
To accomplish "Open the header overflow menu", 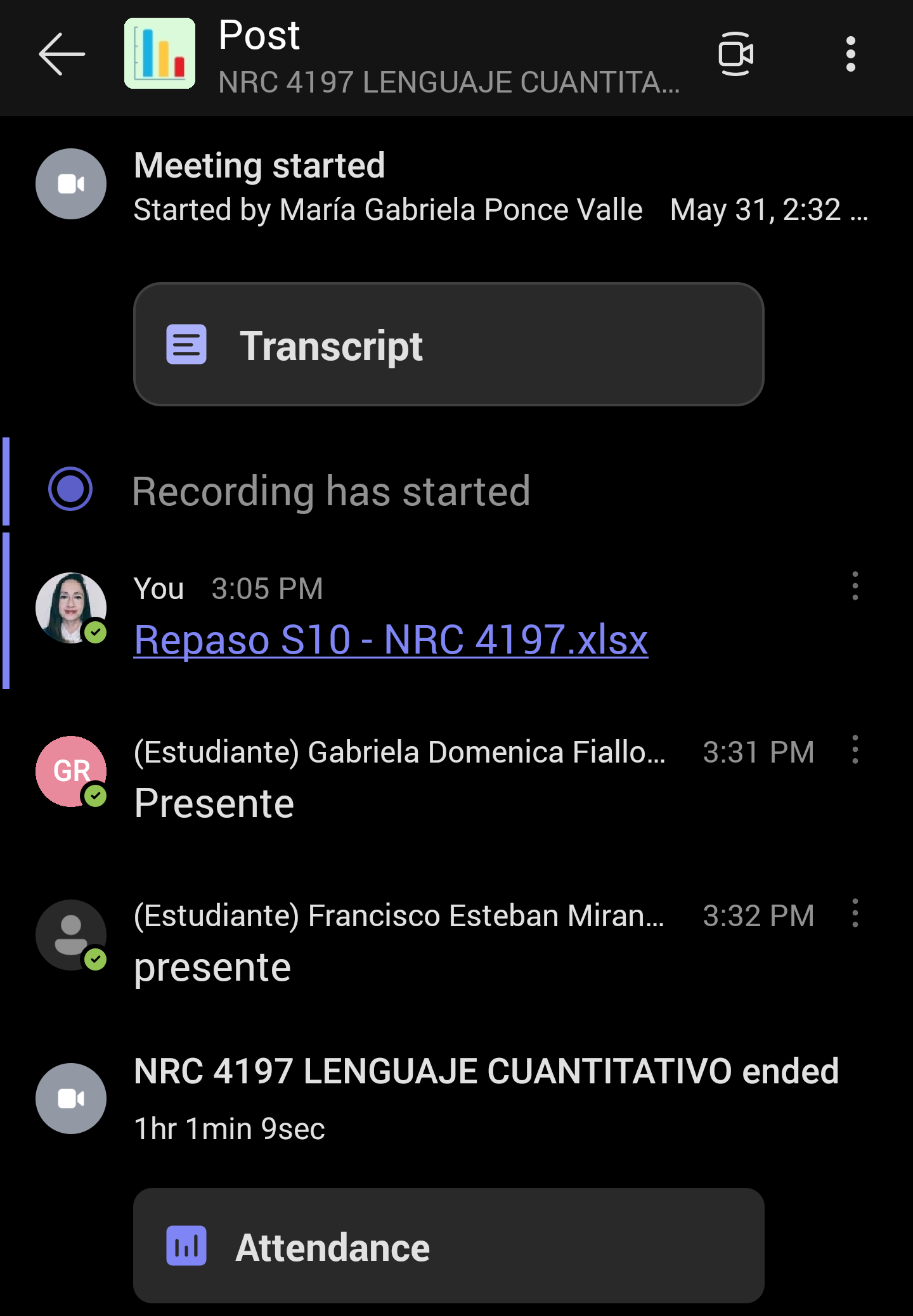I will [850, 55].
